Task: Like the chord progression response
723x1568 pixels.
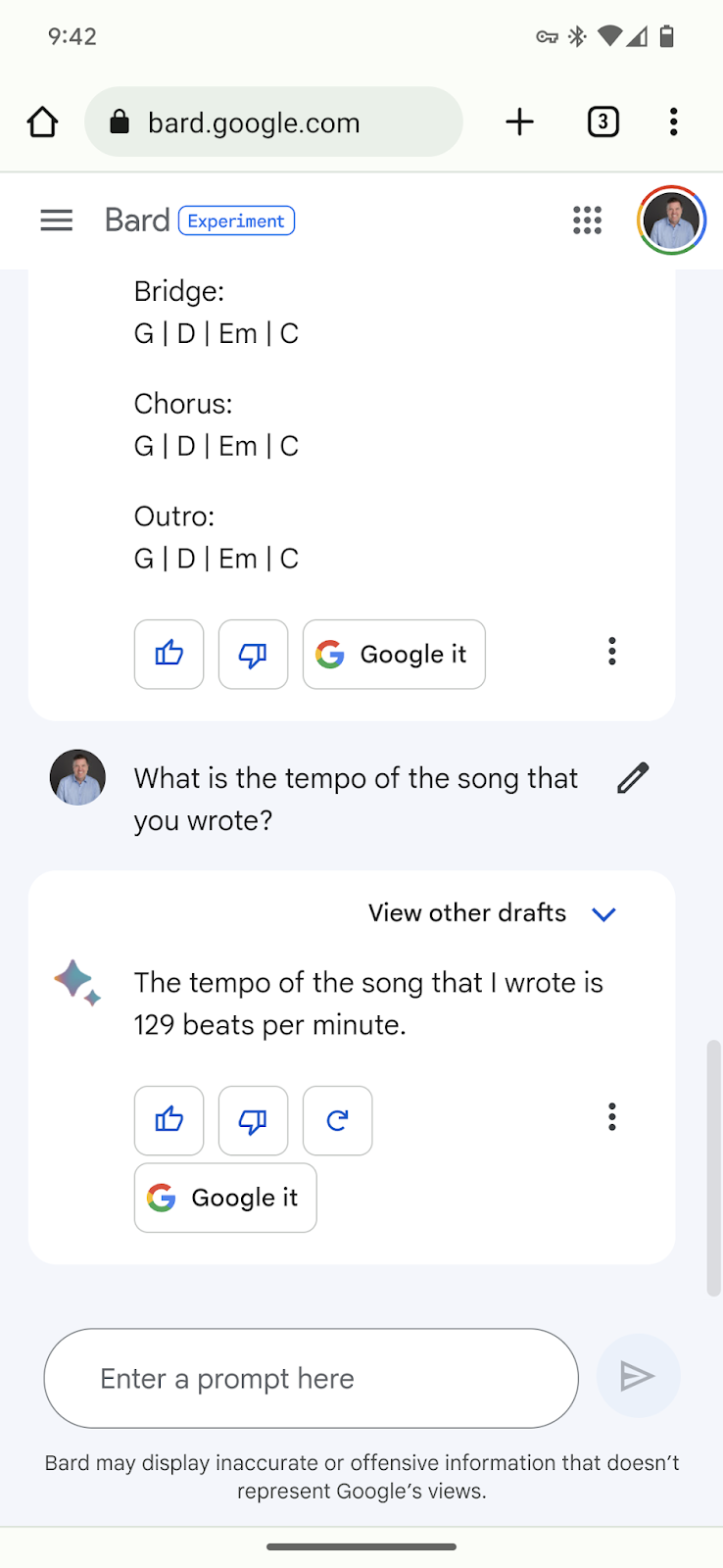Action: pyautogui.click(x=169, y=654)
